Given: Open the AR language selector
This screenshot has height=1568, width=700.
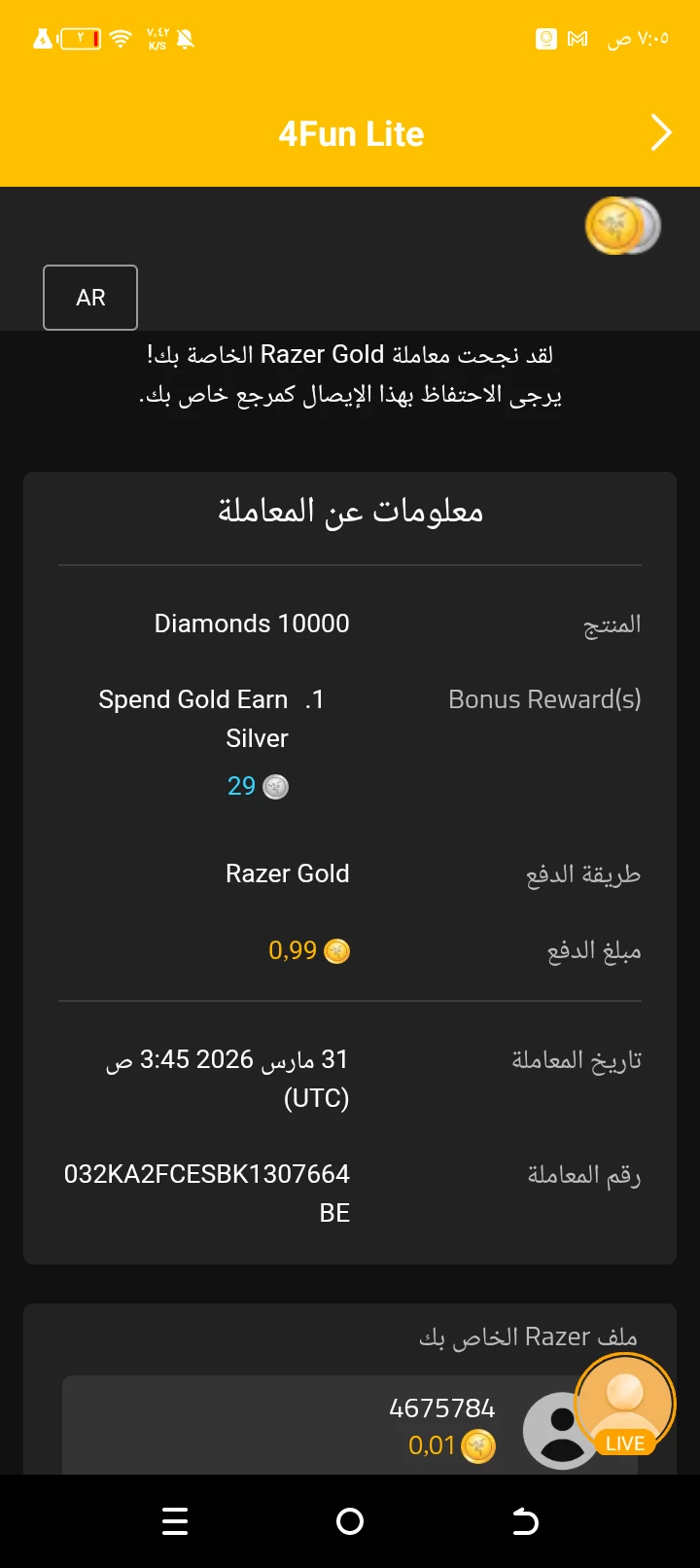Looking at the screenshot, I should coord(90,298).
